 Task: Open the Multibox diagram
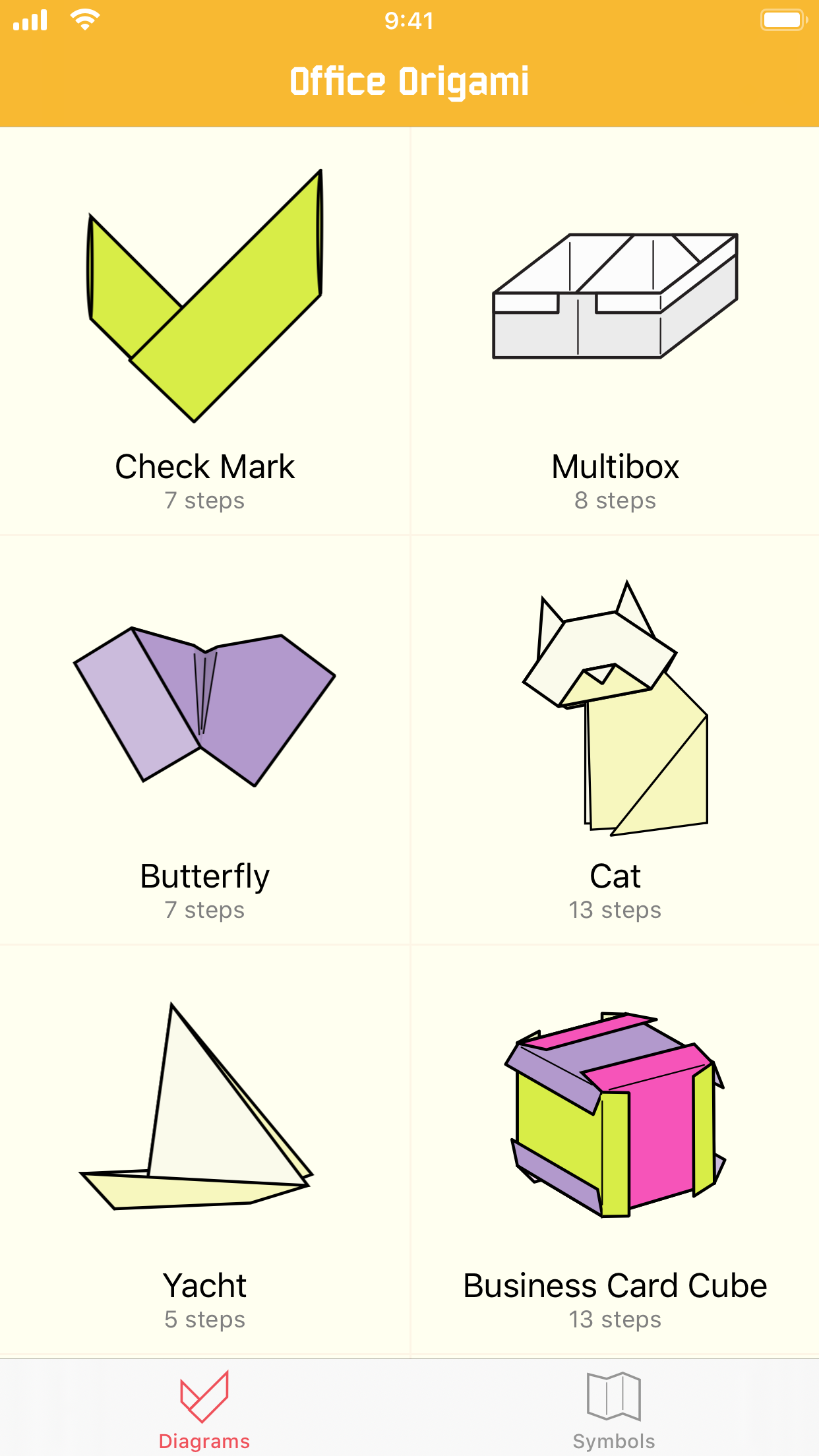coord(615,331)
